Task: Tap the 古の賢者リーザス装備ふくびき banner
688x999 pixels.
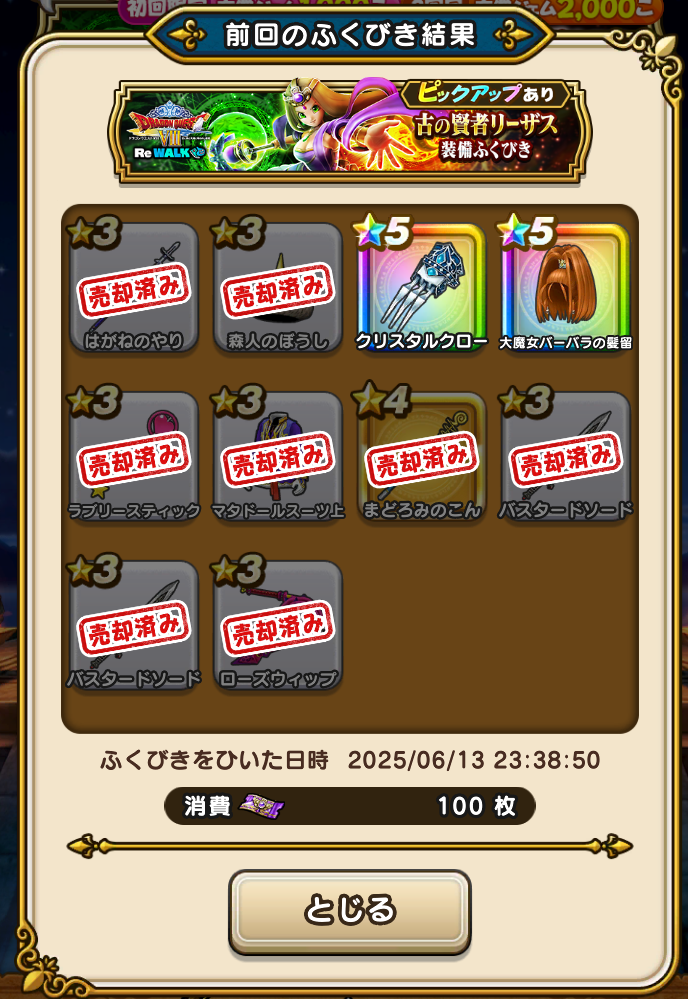Action: [x=349, y=130]
